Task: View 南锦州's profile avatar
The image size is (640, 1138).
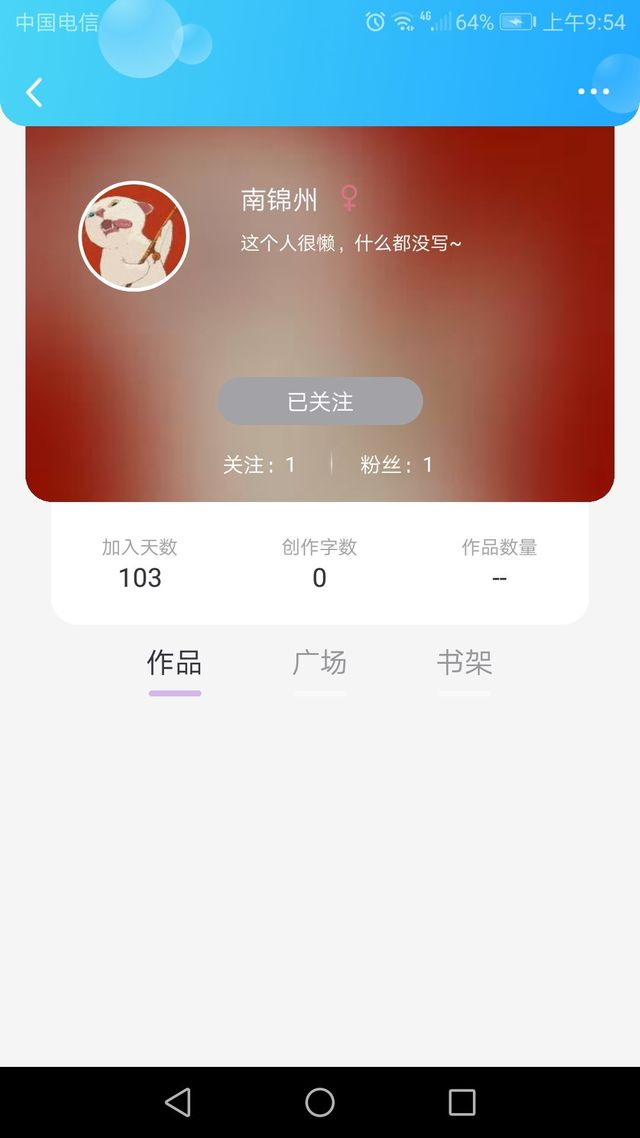Action: pyautogui.click(x=134, y=236)
